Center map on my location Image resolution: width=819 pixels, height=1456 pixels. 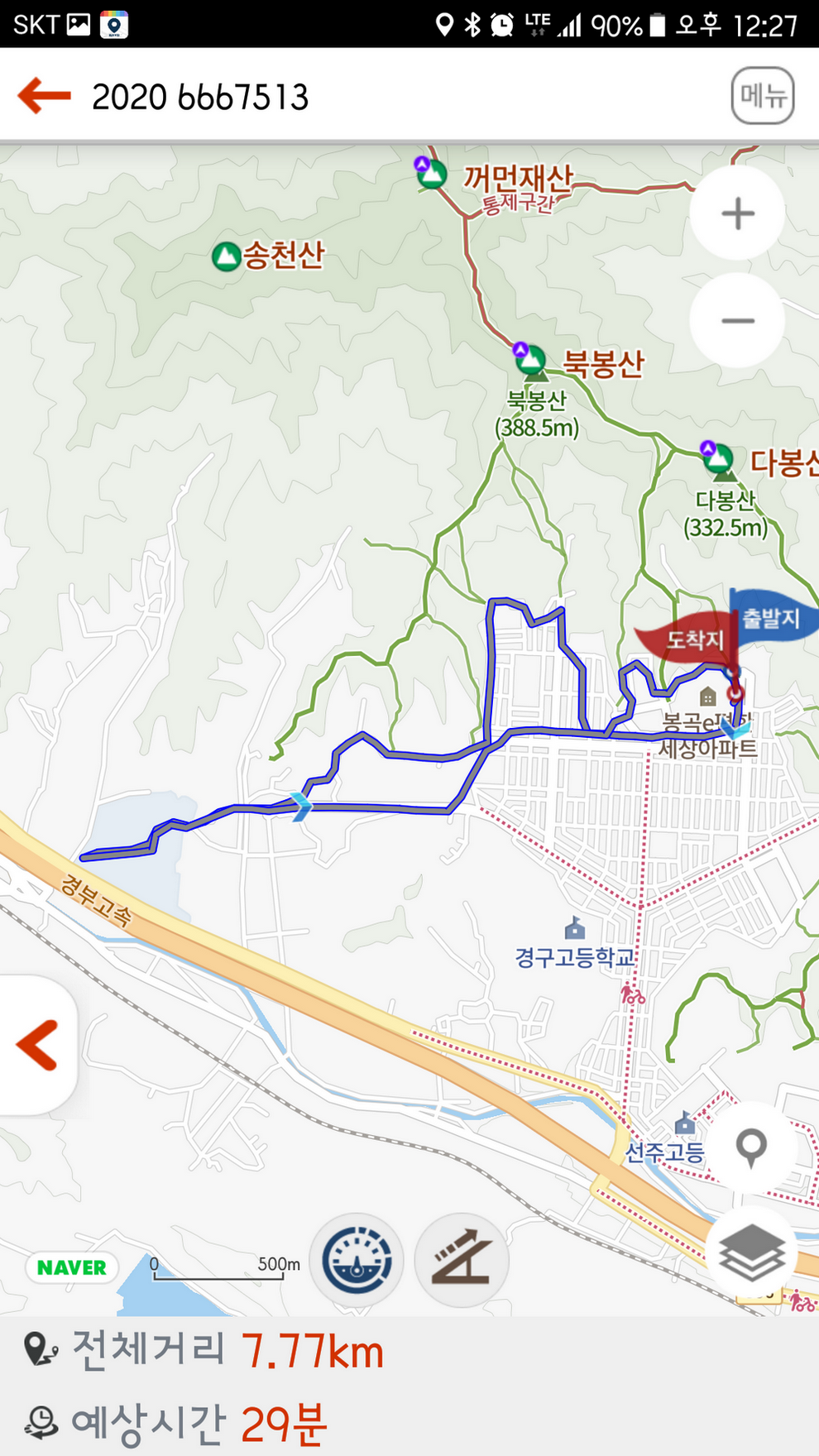point(751,1148)
